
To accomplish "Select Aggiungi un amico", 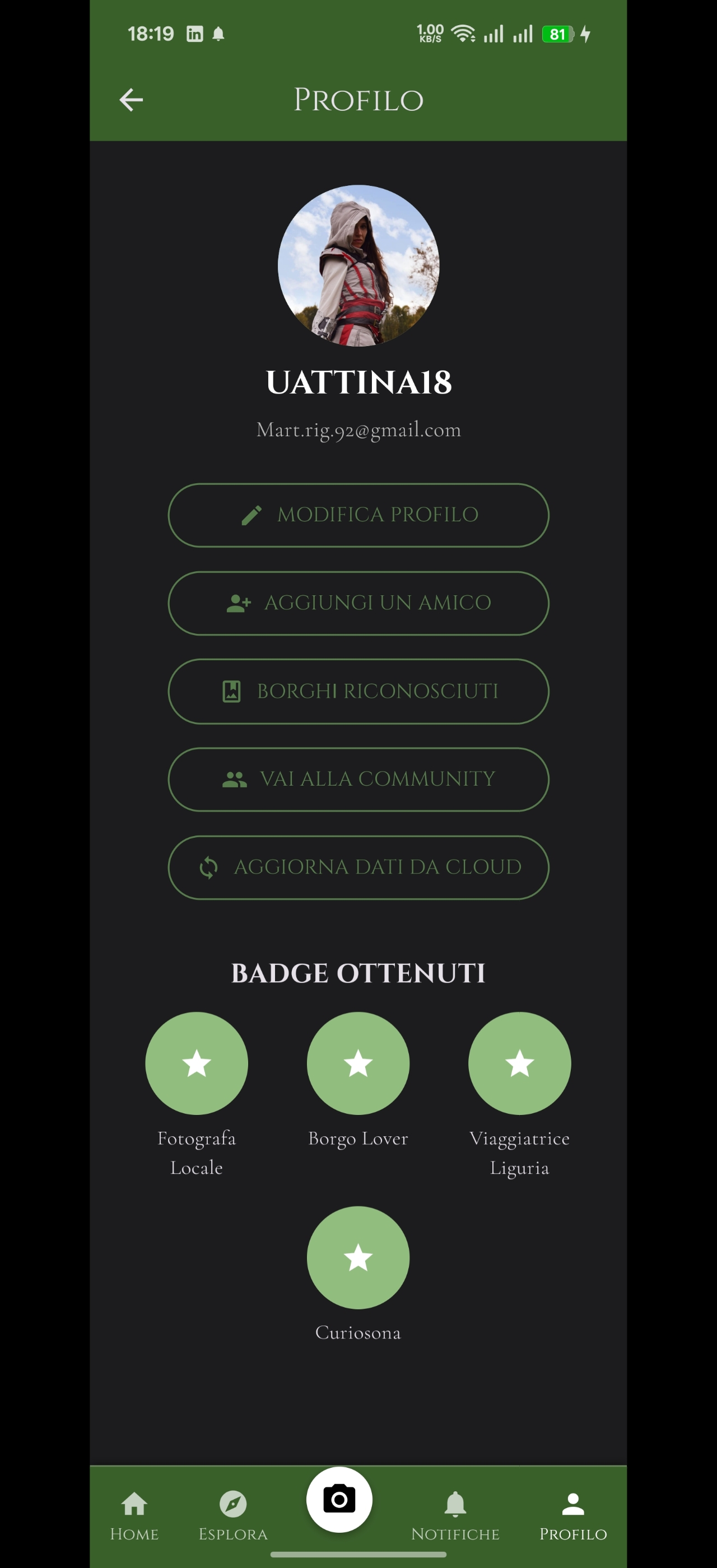I will [x=358, y=603].
